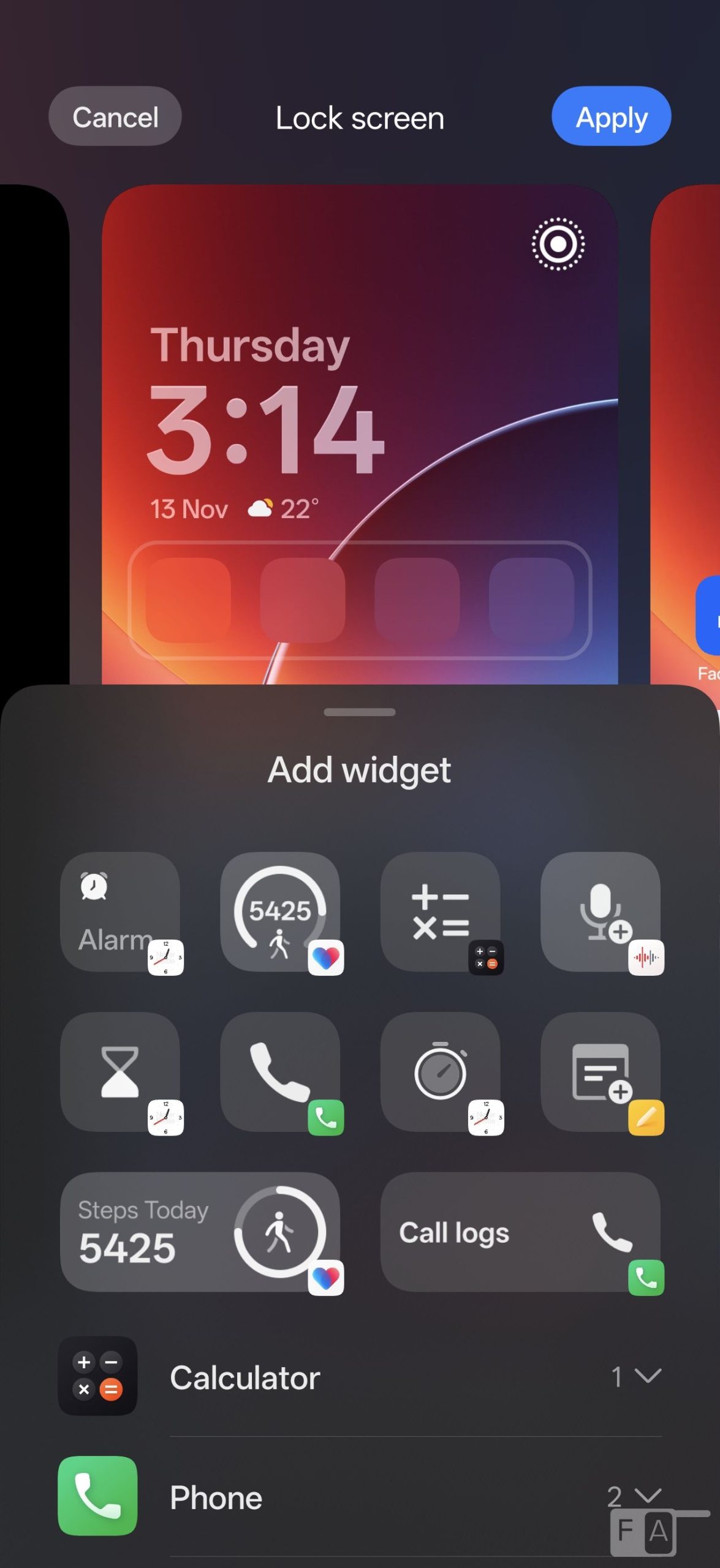The height and width of the screenshot is (1568, 720).
Task: Tap the live wallpaper effect icon
Action: (x=558, y=244)
